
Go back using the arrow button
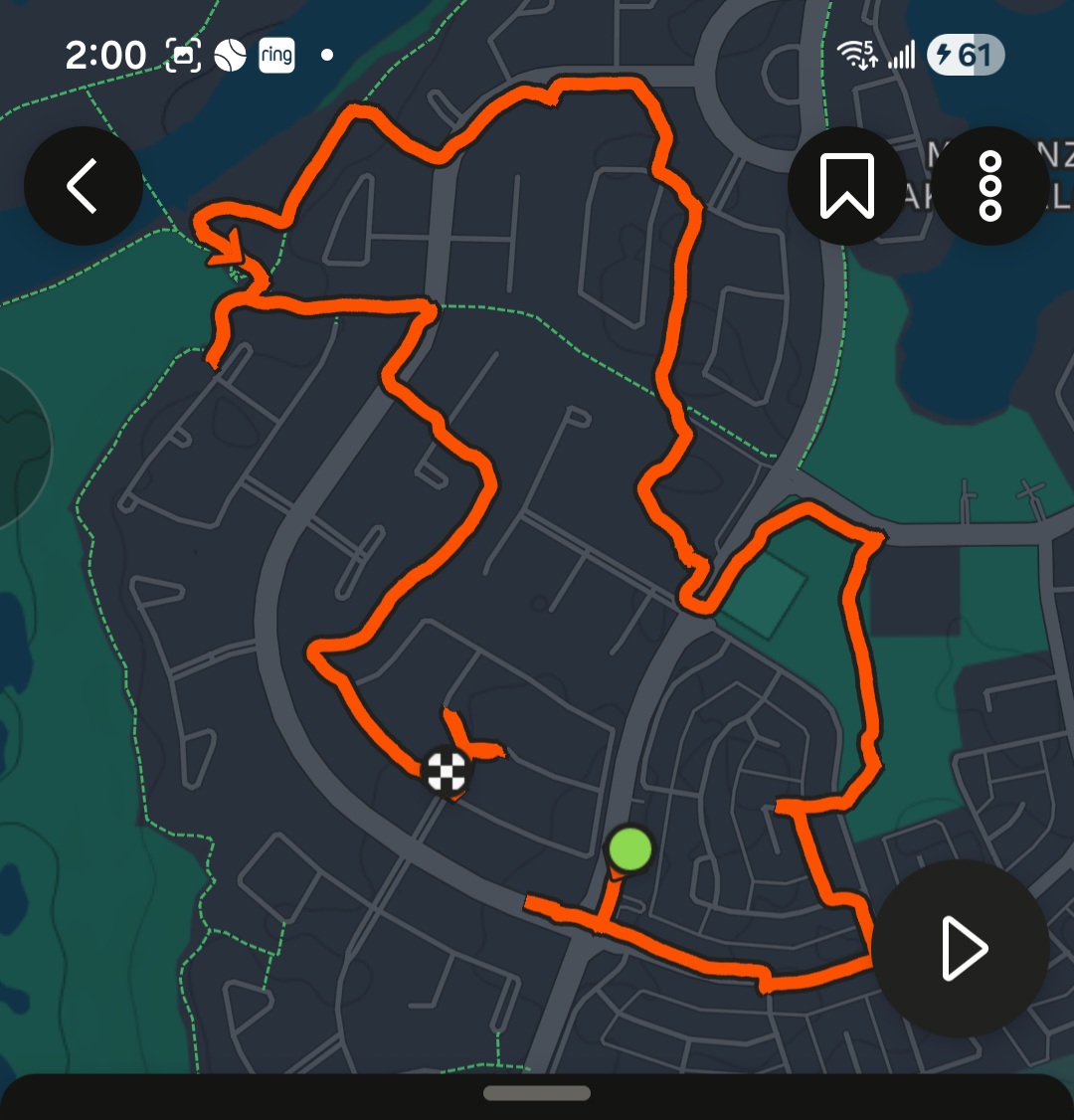[84, 186]
